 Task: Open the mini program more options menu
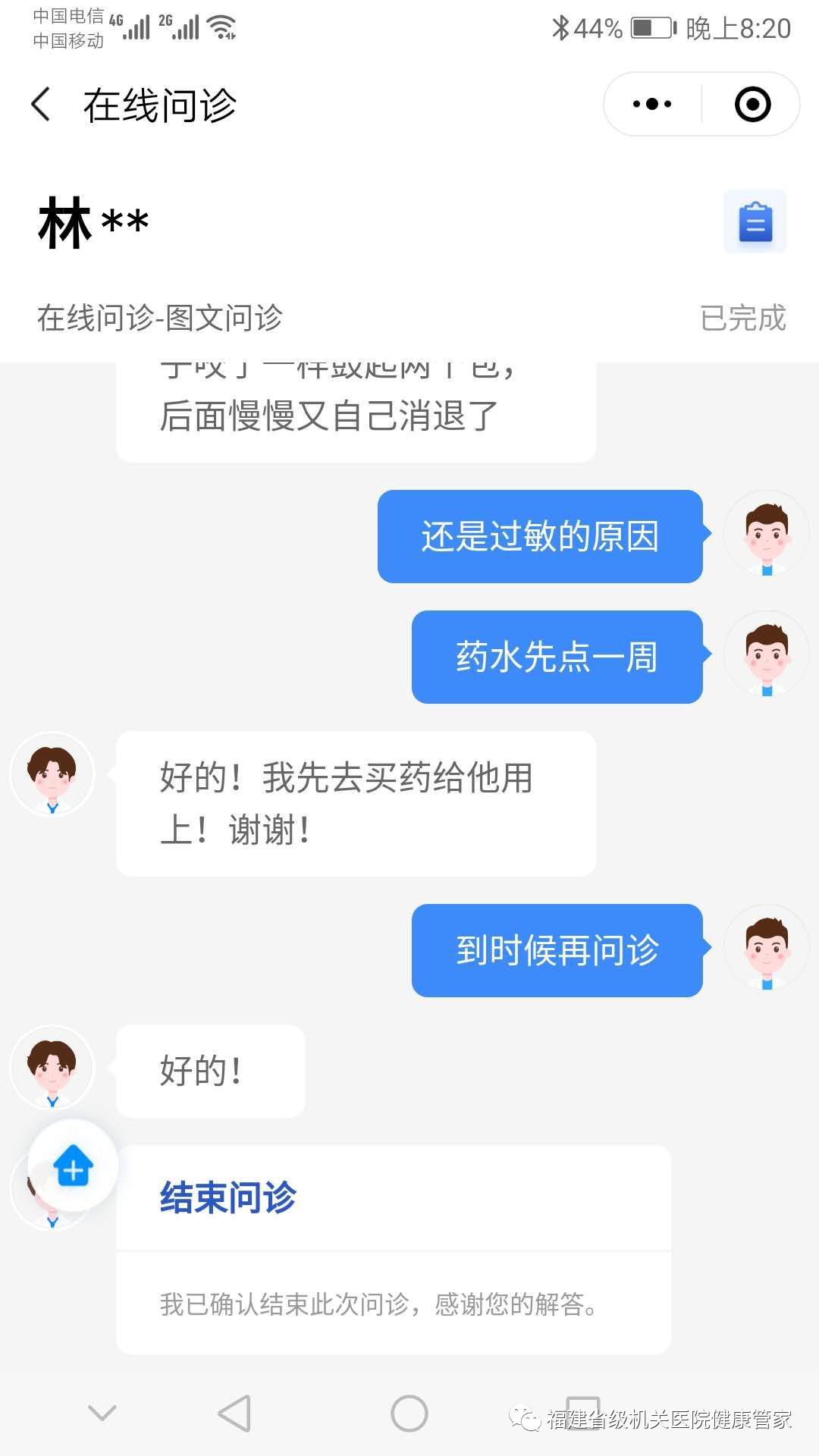click(x=652, y=105)
